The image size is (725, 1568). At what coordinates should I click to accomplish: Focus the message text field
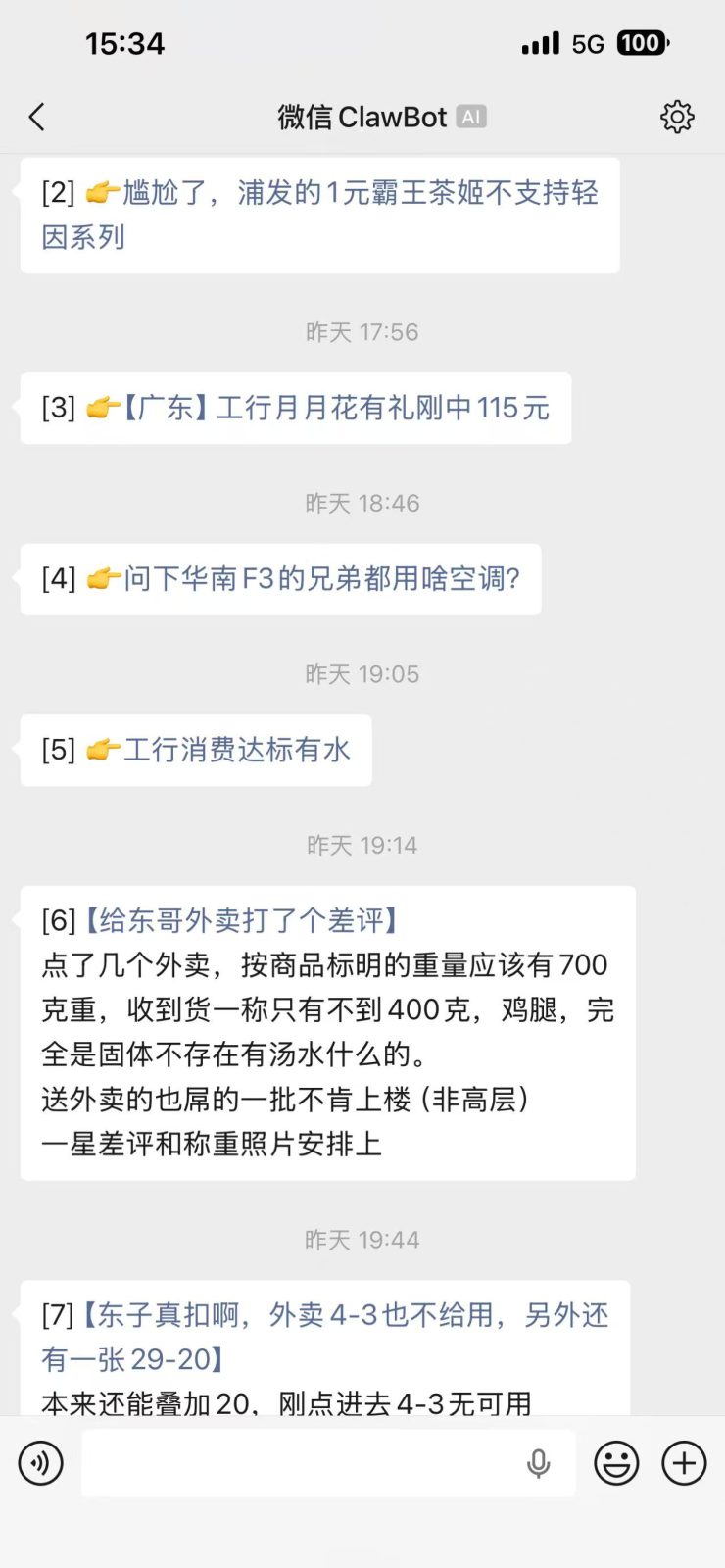click(x=294, y=1463)
